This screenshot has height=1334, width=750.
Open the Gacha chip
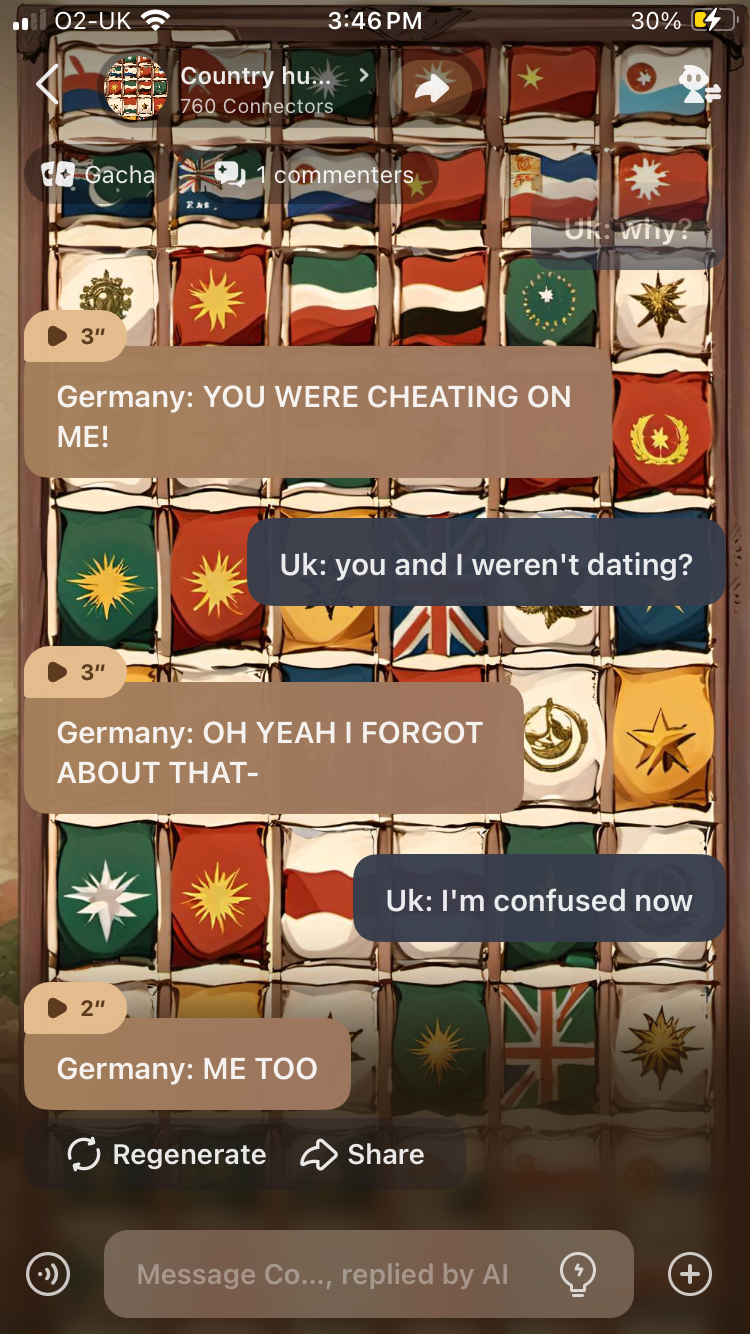98,175
